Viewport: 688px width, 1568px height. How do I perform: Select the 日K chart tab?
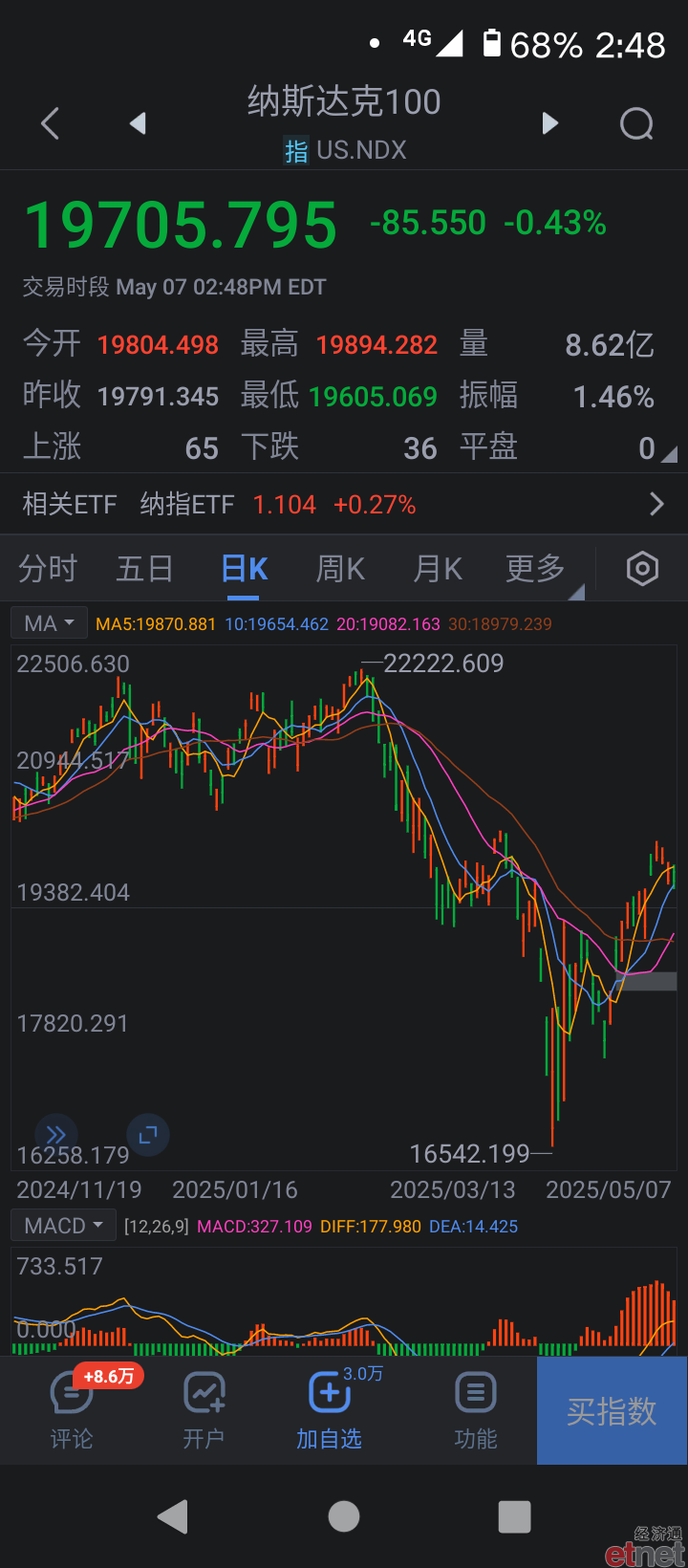(244, 569)
